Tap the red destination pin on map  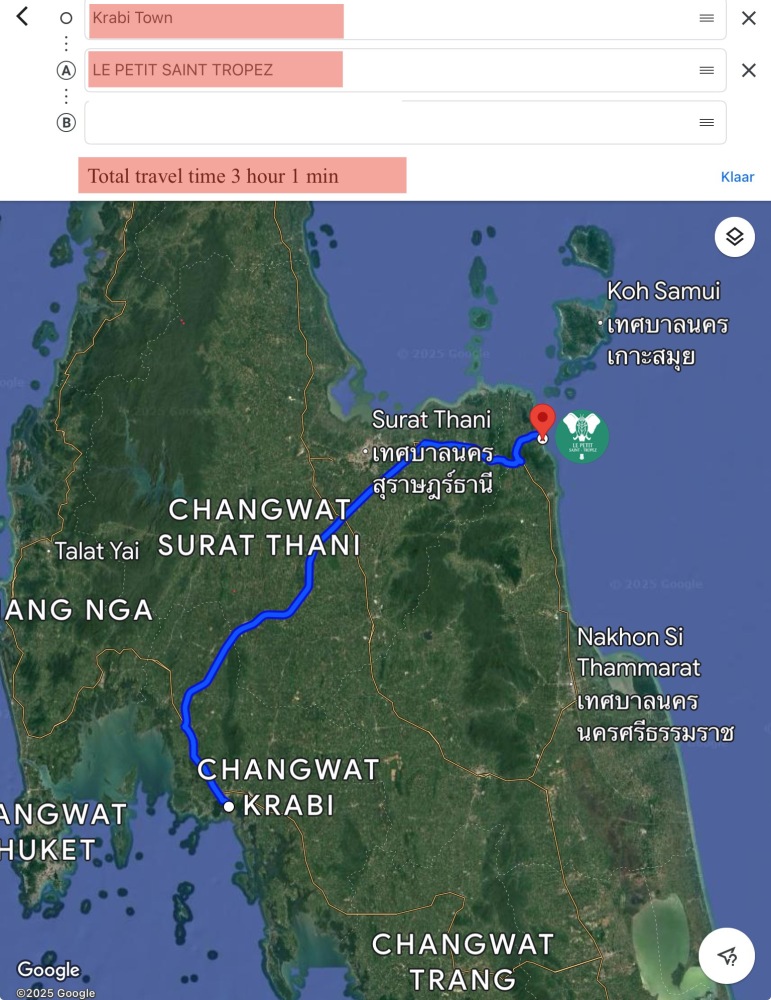pos(542,421)
